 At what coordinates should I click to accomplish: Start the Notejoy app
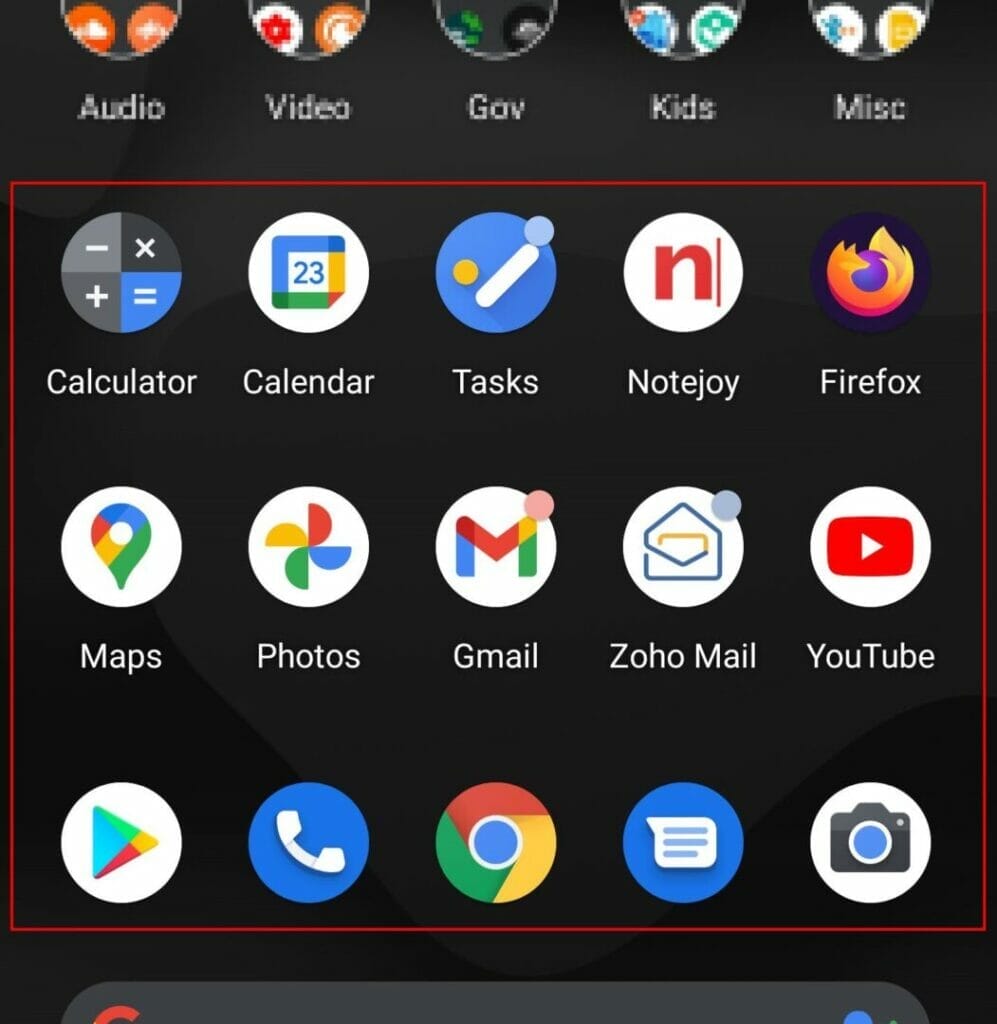(682, 272)
